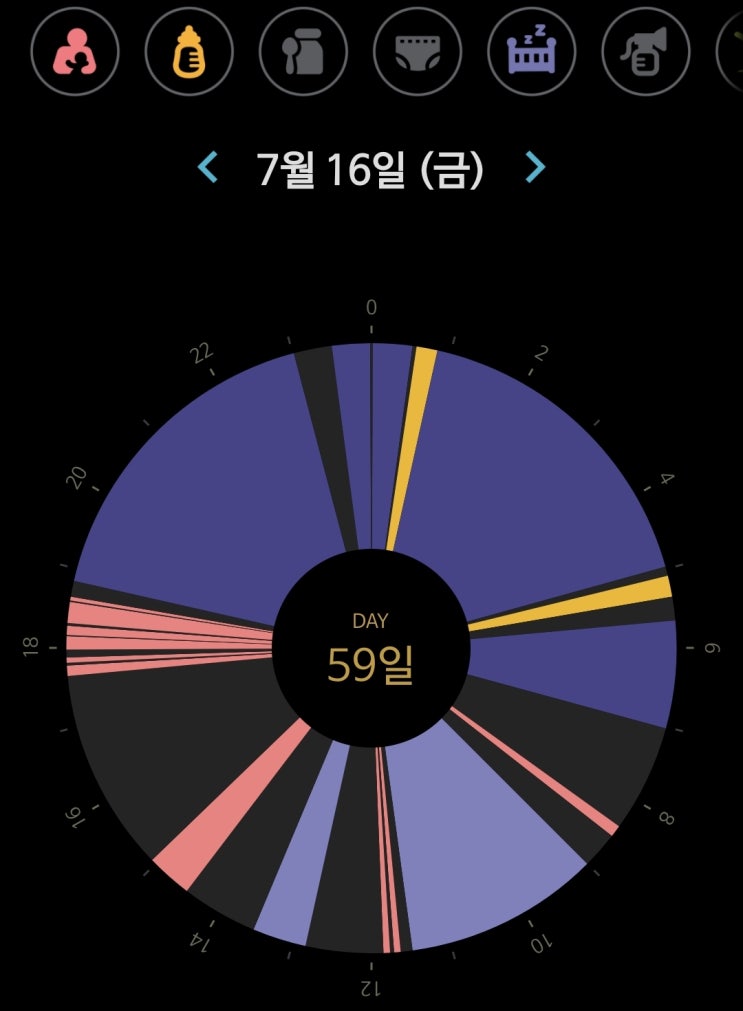Tap the breast pump icon
Image resolution: width=743 pixels, height=1011 pixels.
tap(646, 52)
